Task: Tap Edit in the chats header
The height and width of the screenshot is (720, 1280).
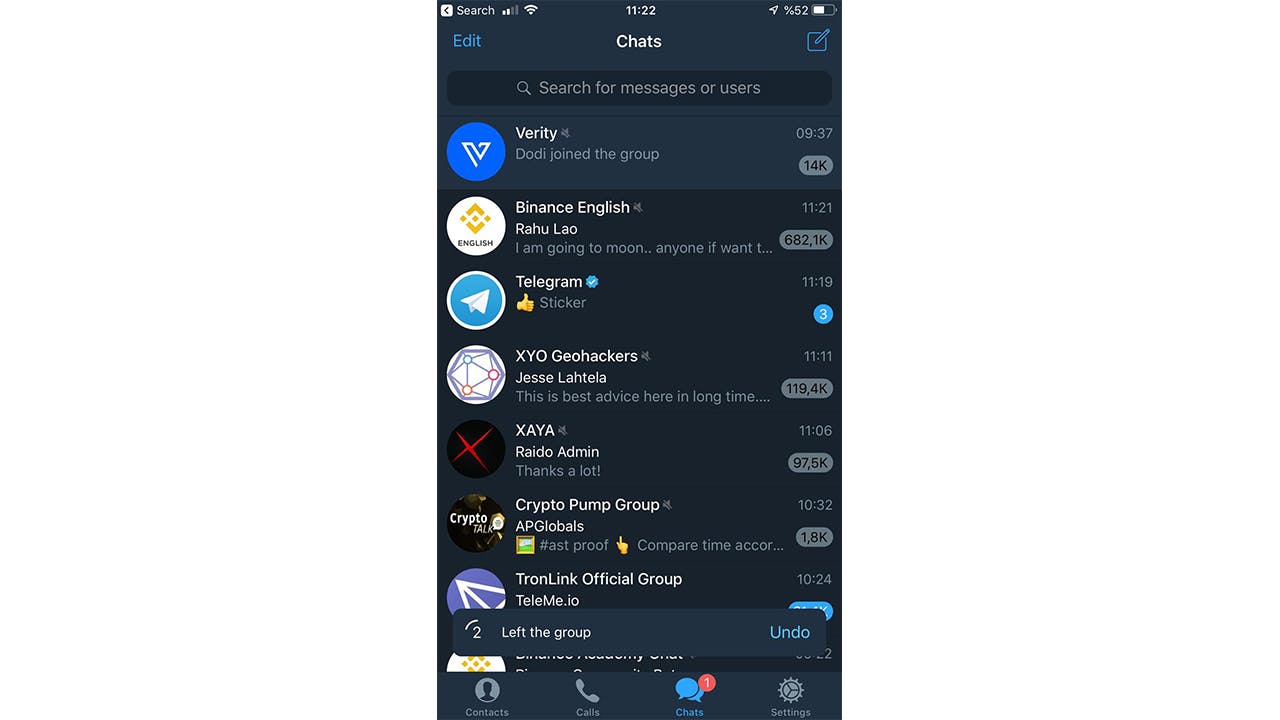Action: coord(467,41)
